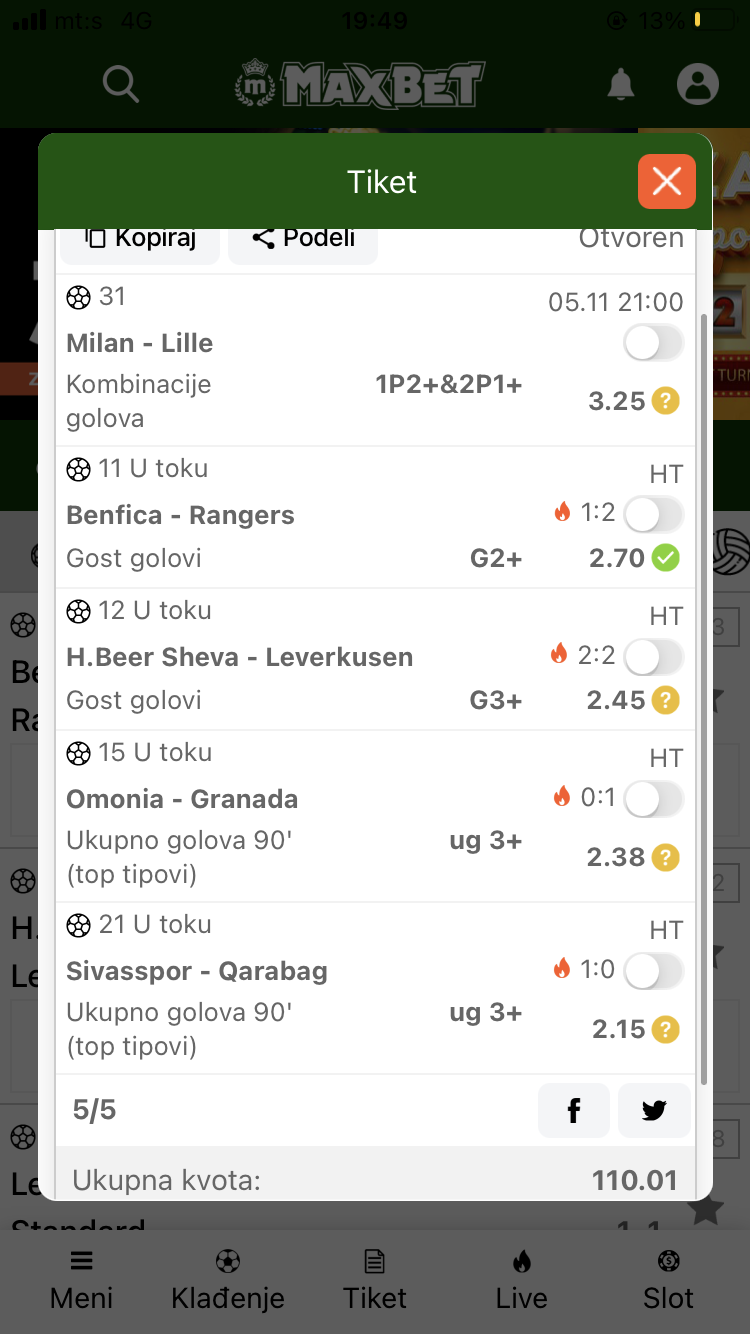Toggle the switch for Milan - Lille
Screen dimensions: 750x1334
point(654,343)
